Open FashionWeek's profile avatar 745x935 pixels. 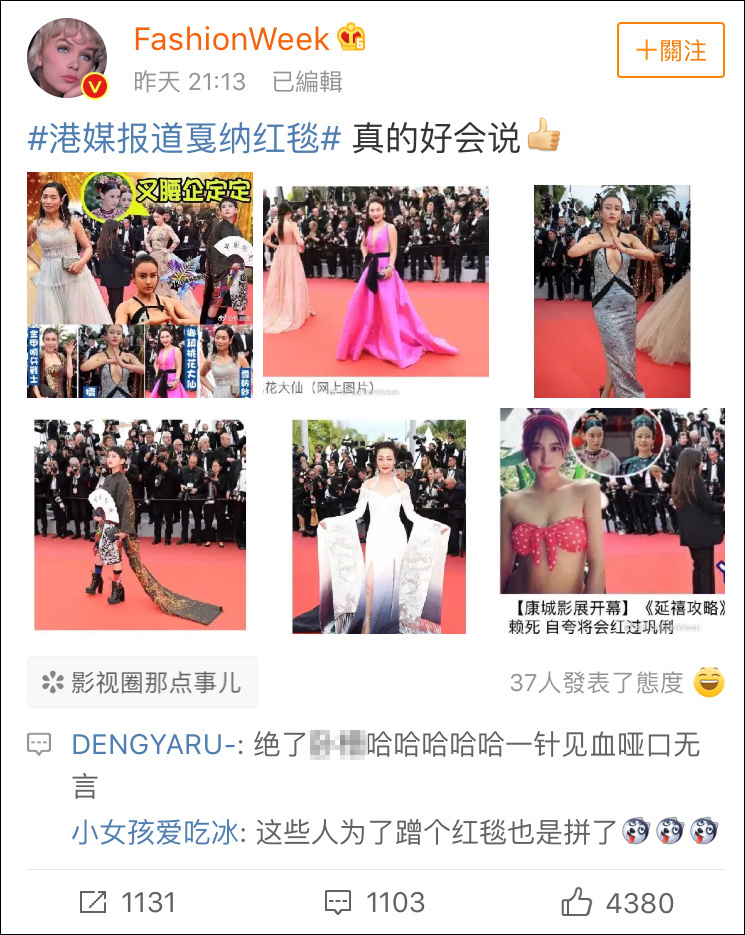pos(67,58)
